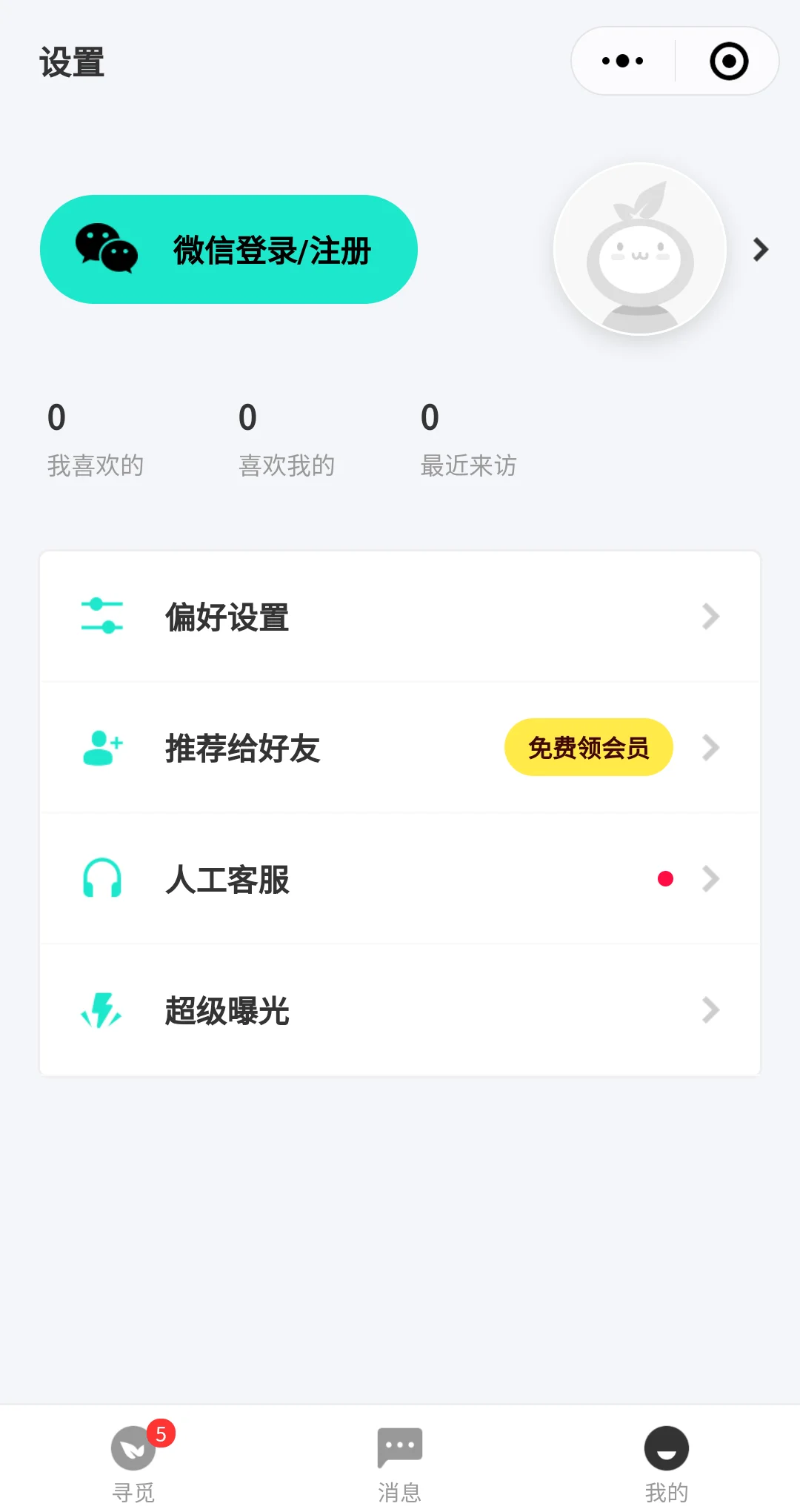Screen dimensions: 800x1512
Task: Close the mini program with the circle button
Action: (x=729, y=61)
